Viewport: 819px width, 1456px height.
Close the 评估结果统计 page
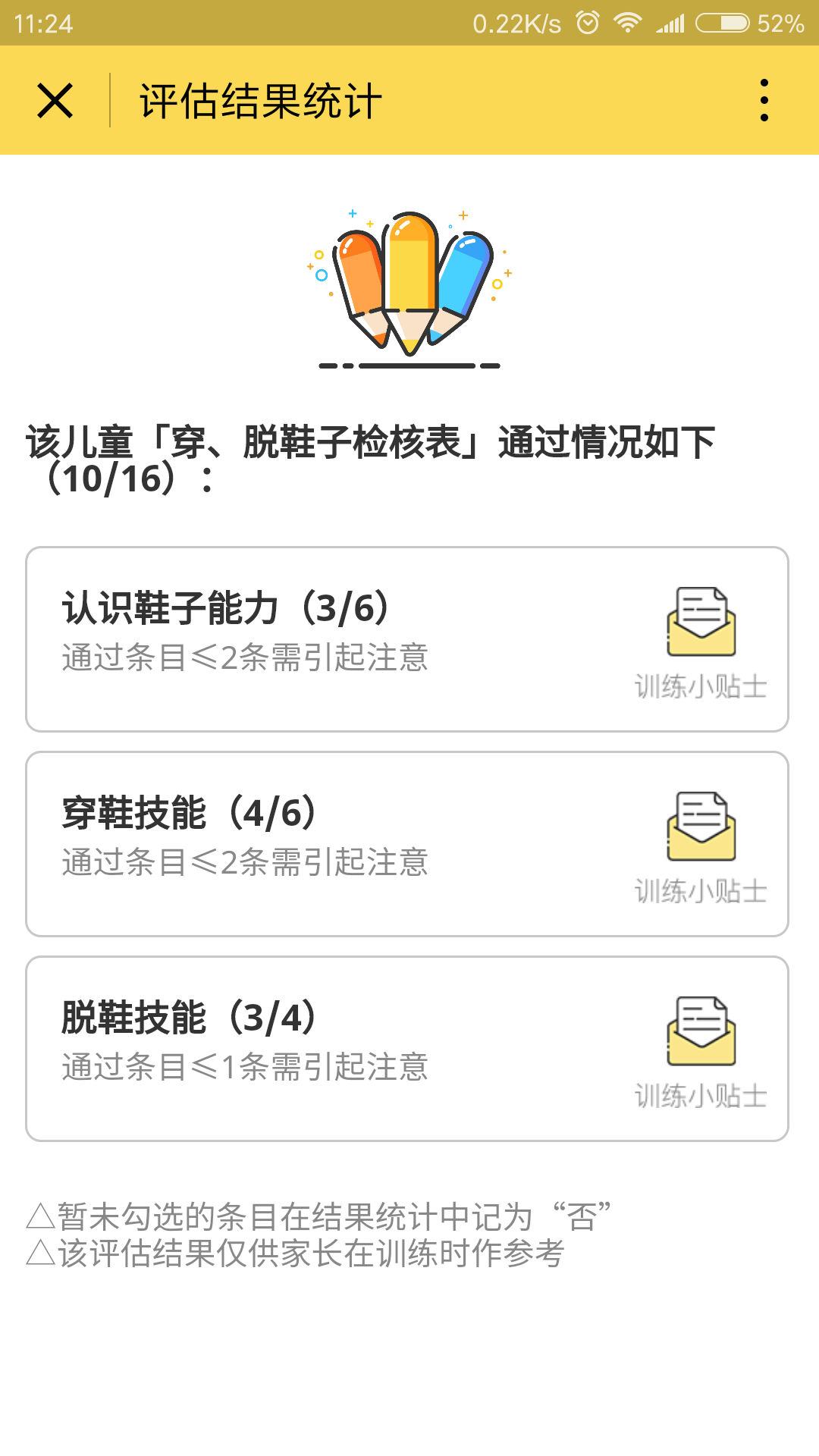click(55, 101)
